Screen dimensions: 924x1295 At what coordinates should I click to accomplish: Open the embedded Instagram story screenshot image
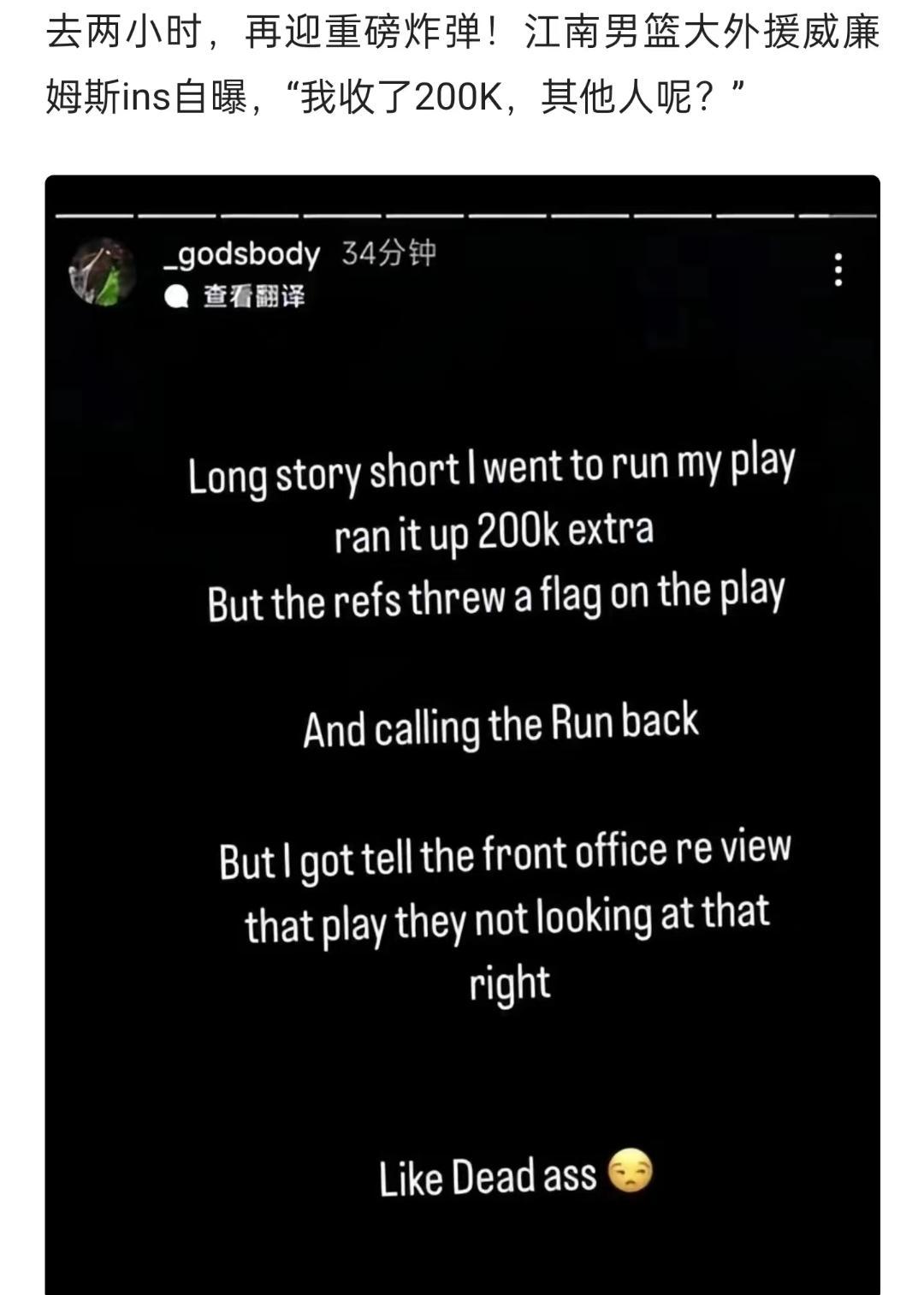[x=462, y=736]
